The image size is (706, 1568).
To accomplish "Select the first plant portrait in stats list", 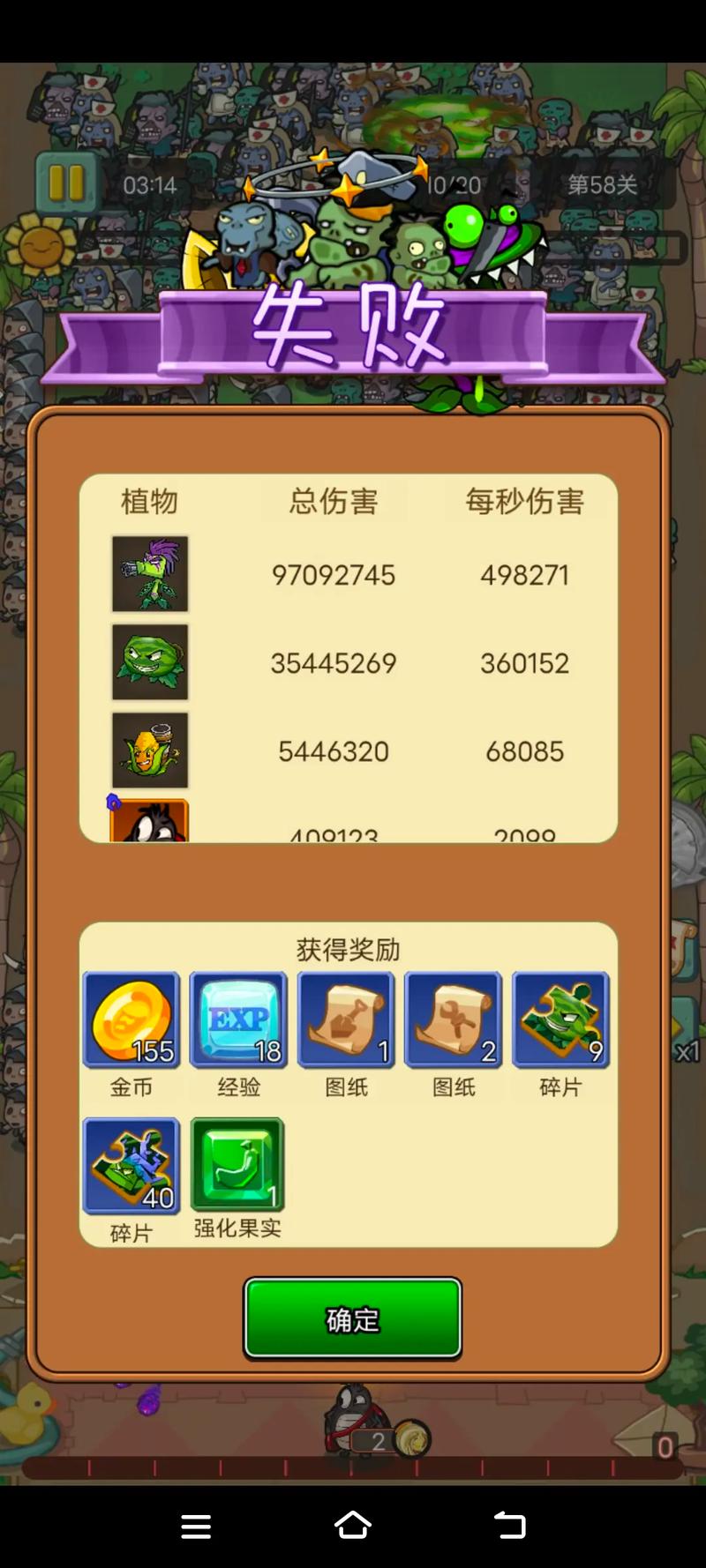I will click(149, 574).
